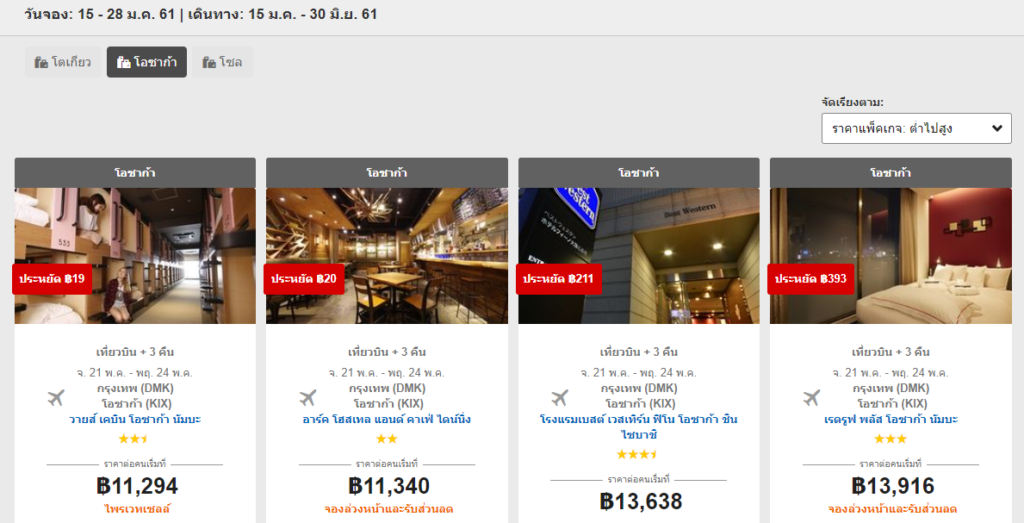Image resolution: width=1024 pixels, height=523 pixels.
Task: View the ฿13,916 bedroom package photo
Action: tap(891, 255)
